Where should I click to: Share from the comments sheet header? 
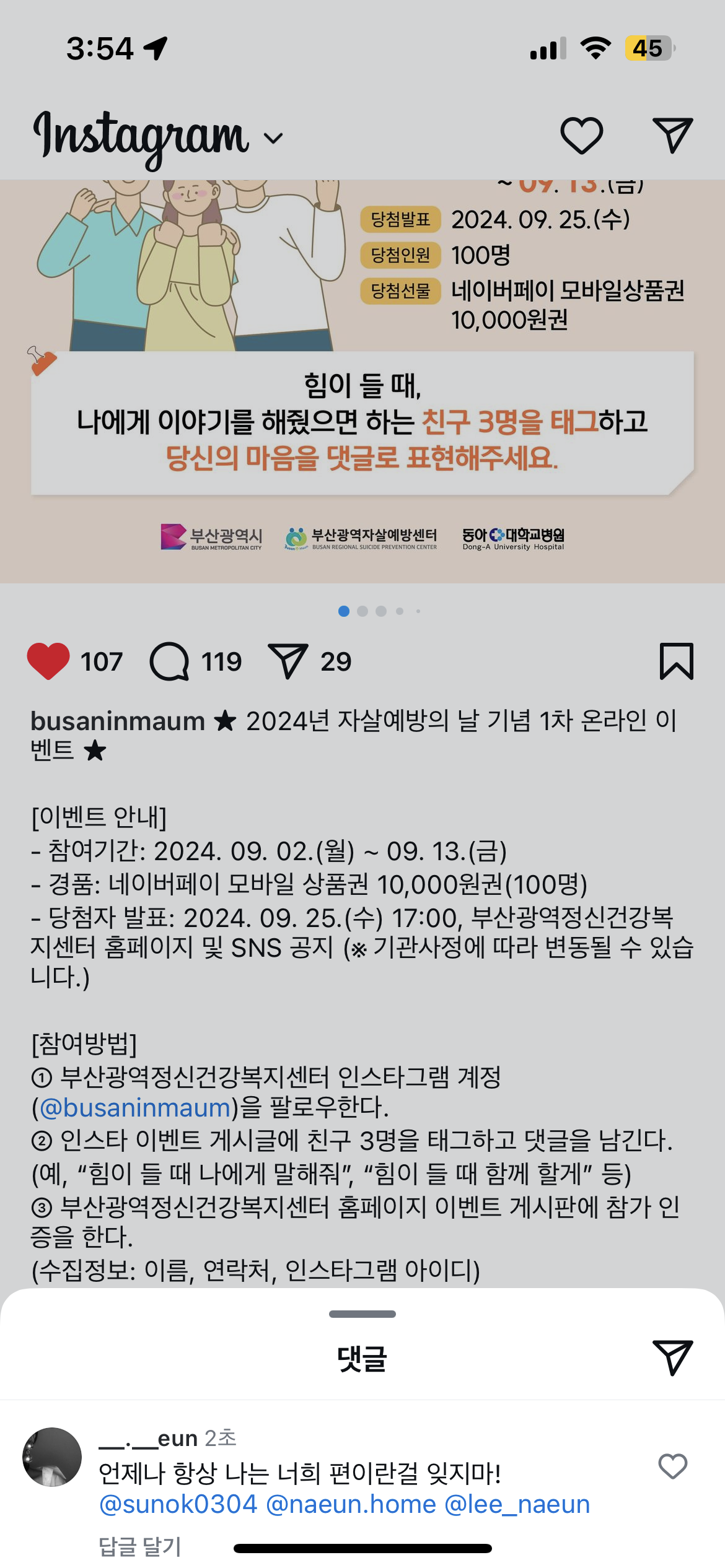672,1357
